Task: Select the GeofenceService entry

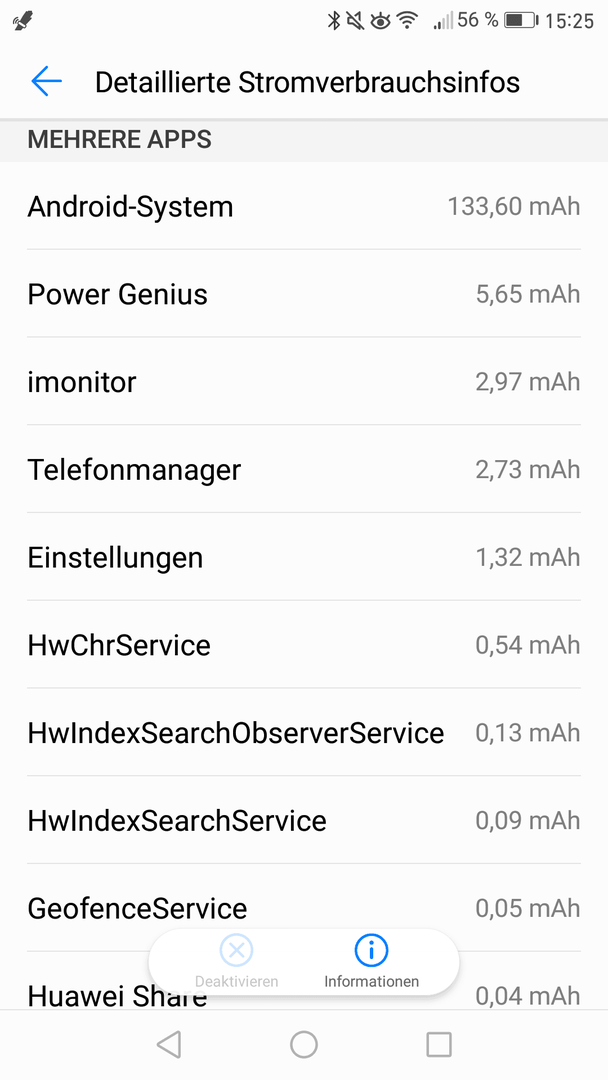Action: pyautogui.click(x=304, y=908)
